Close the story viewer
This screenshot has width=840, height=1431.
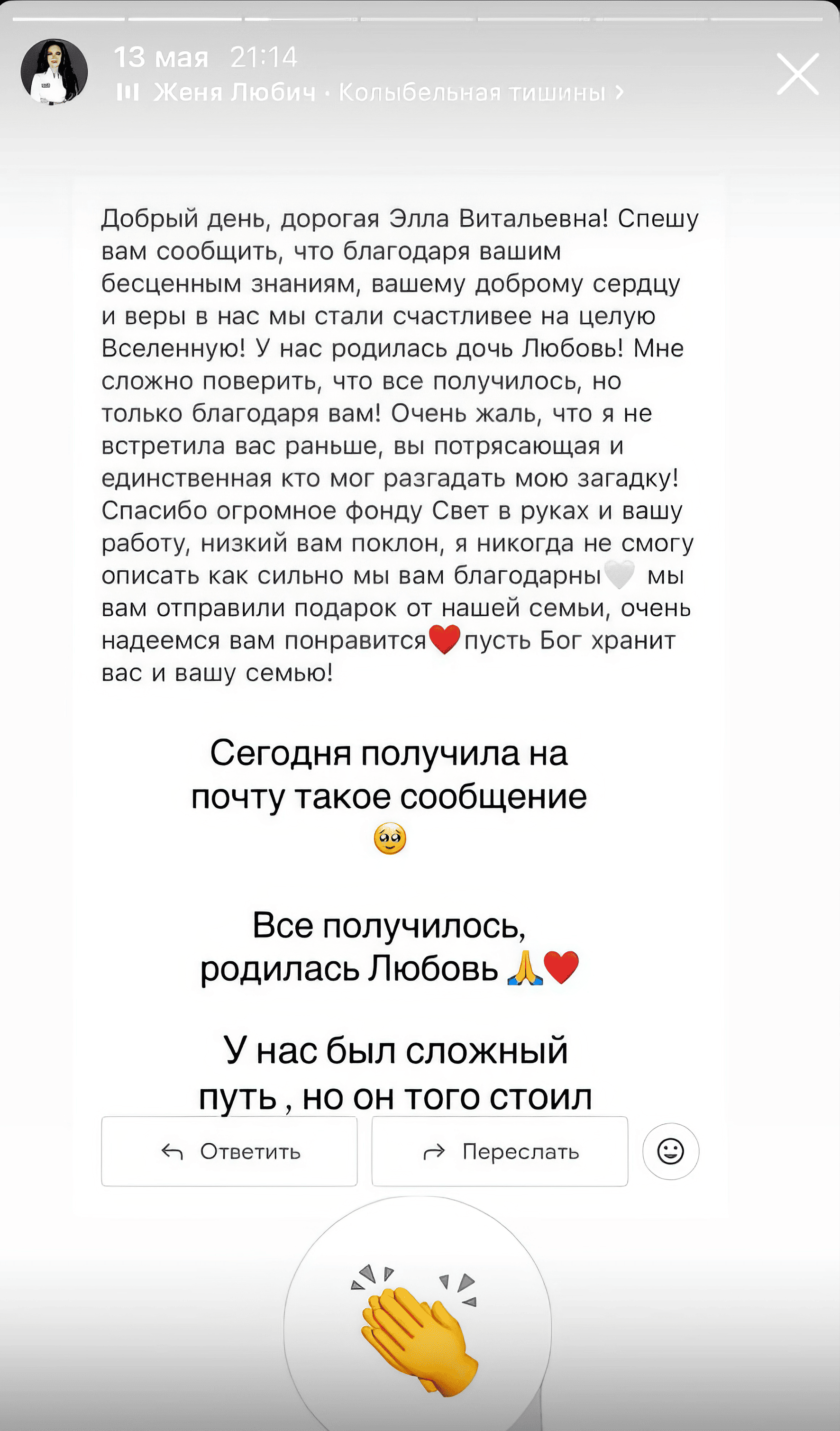click(x=797, y=74)
